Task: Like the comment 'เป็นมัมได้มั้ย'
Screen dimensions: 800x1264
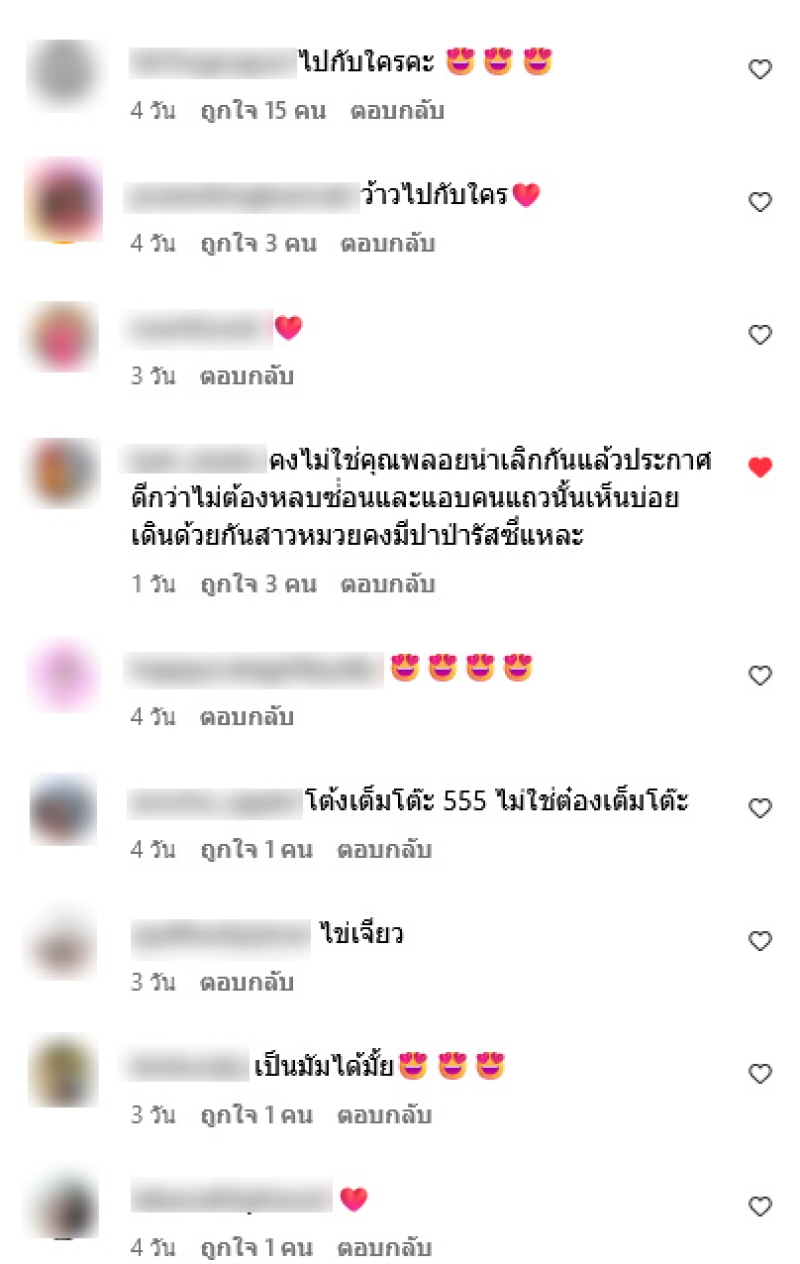Action: (761, 1074)
